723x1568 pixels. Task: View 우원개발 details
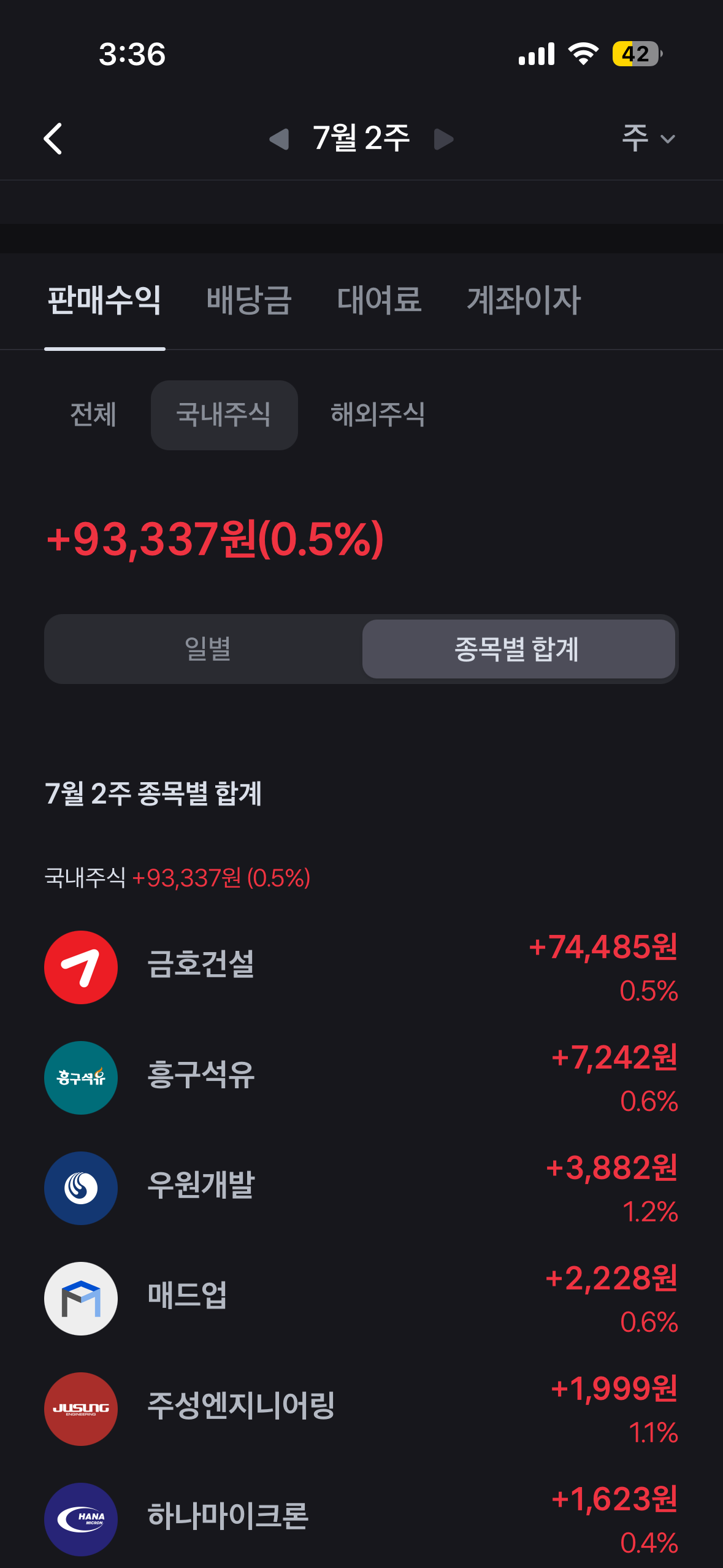point(361,1188)
